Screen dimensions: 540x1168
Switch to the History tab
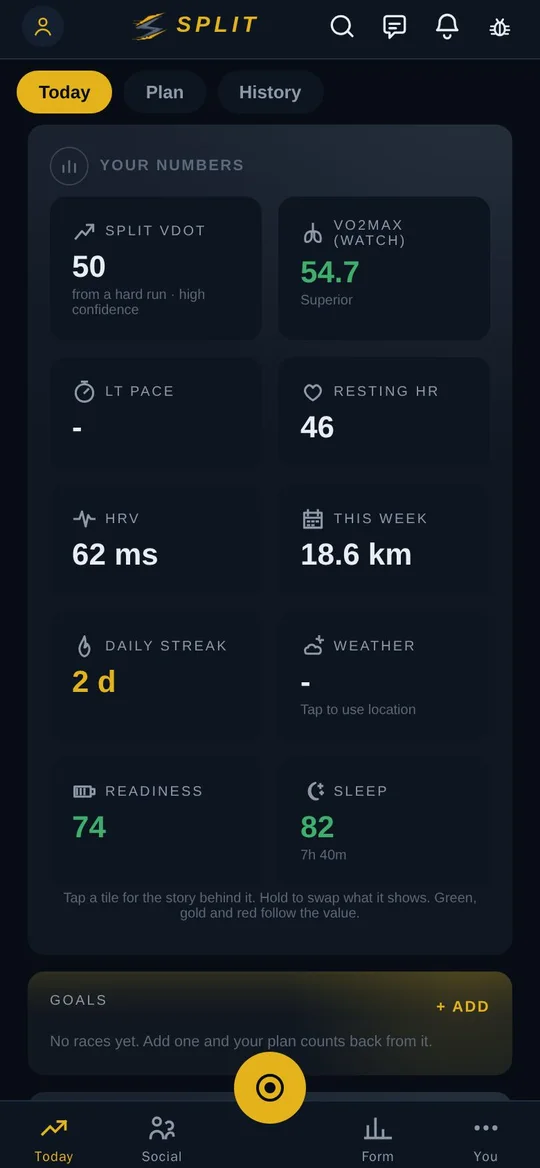[270, 92]
